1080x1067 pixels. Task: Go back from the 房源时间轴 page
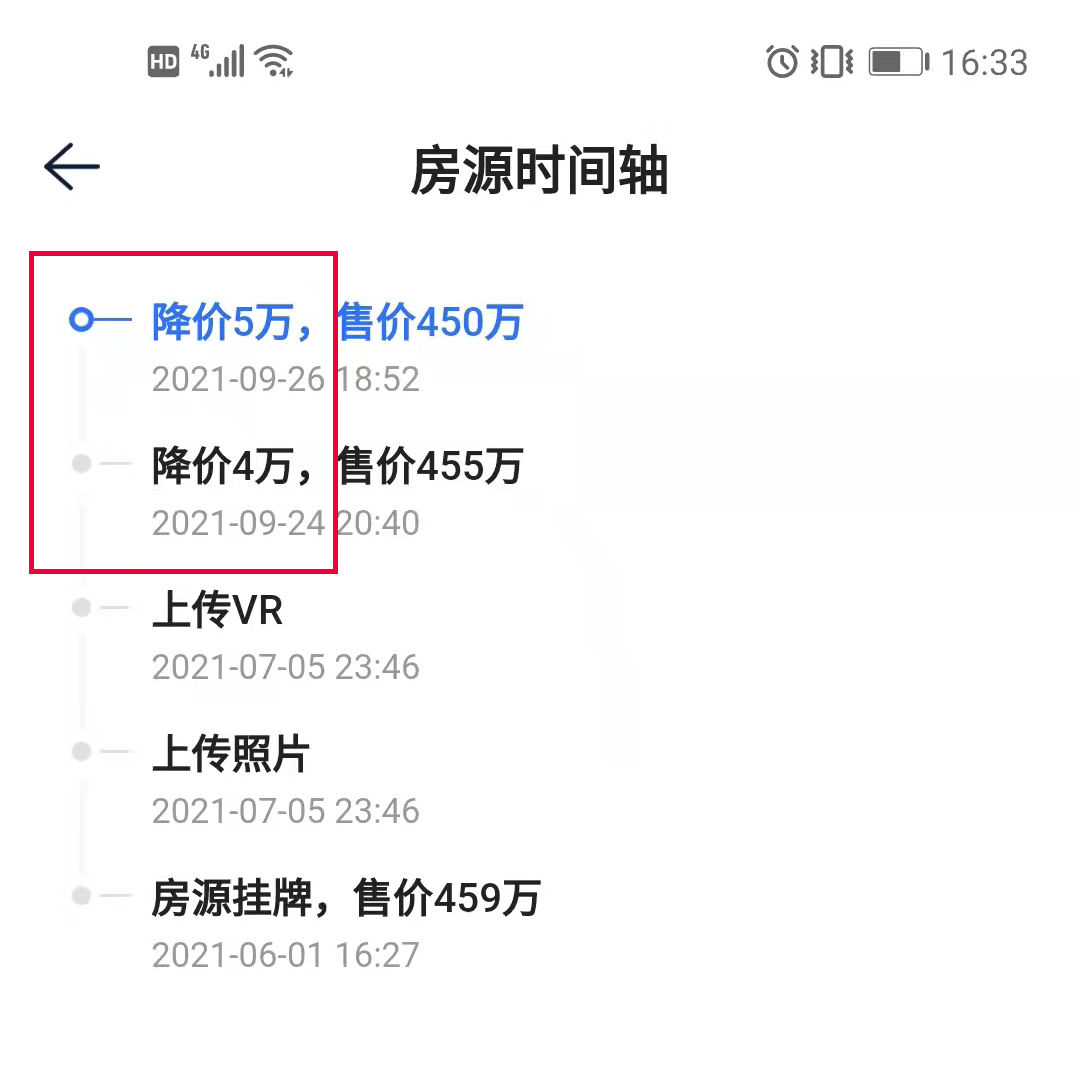coord(72,167)
